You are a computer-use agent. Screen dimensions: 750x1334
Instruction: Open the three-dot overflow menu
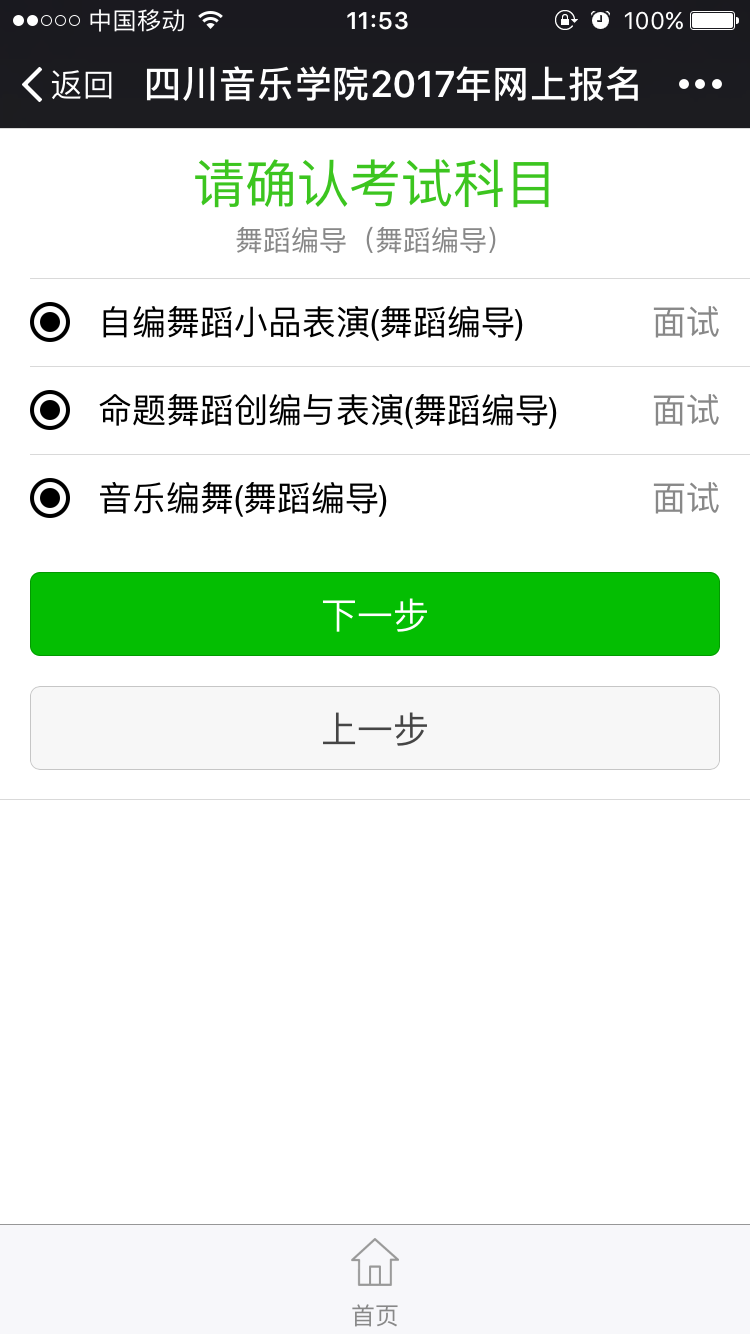700,85
